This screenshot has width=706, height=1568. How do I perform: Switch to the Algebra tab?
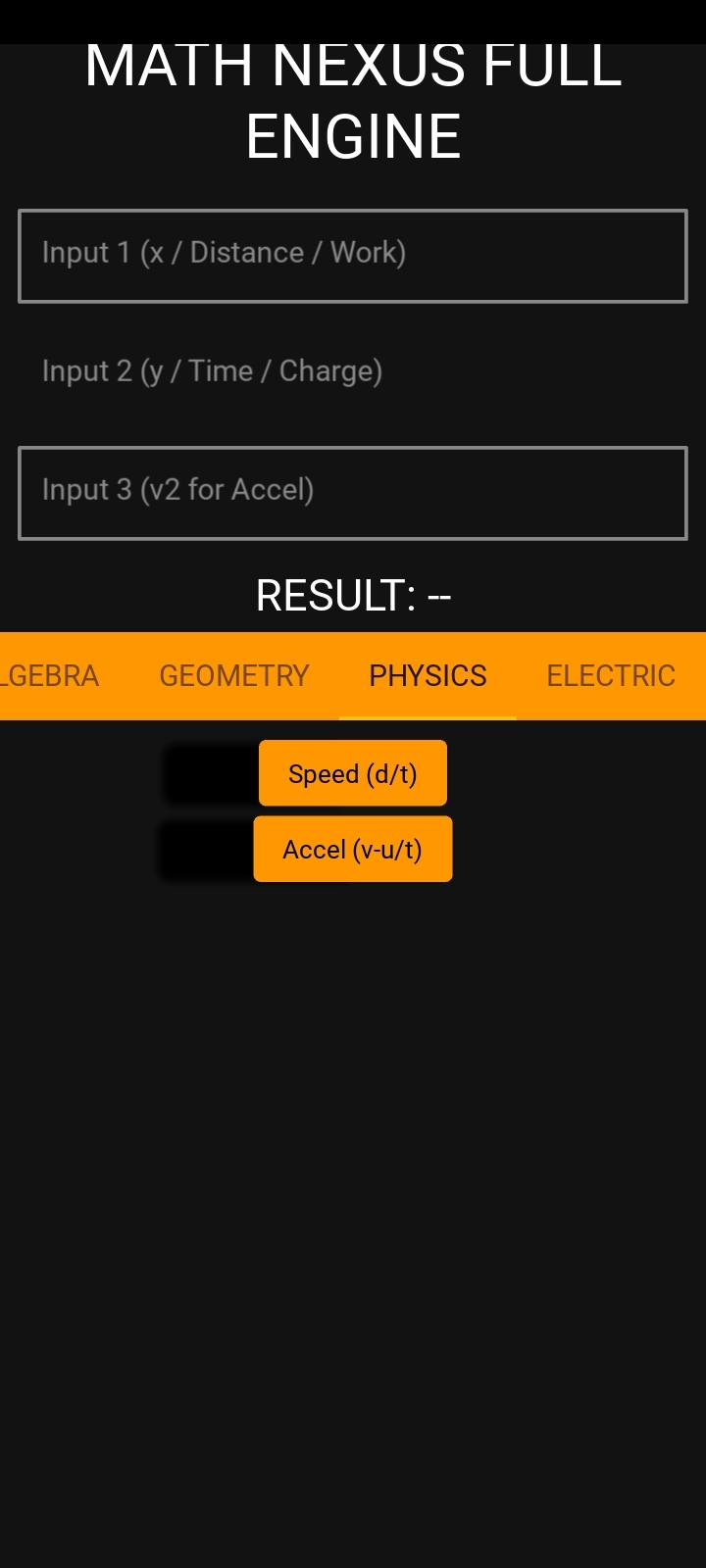click(x=49, y=676)
